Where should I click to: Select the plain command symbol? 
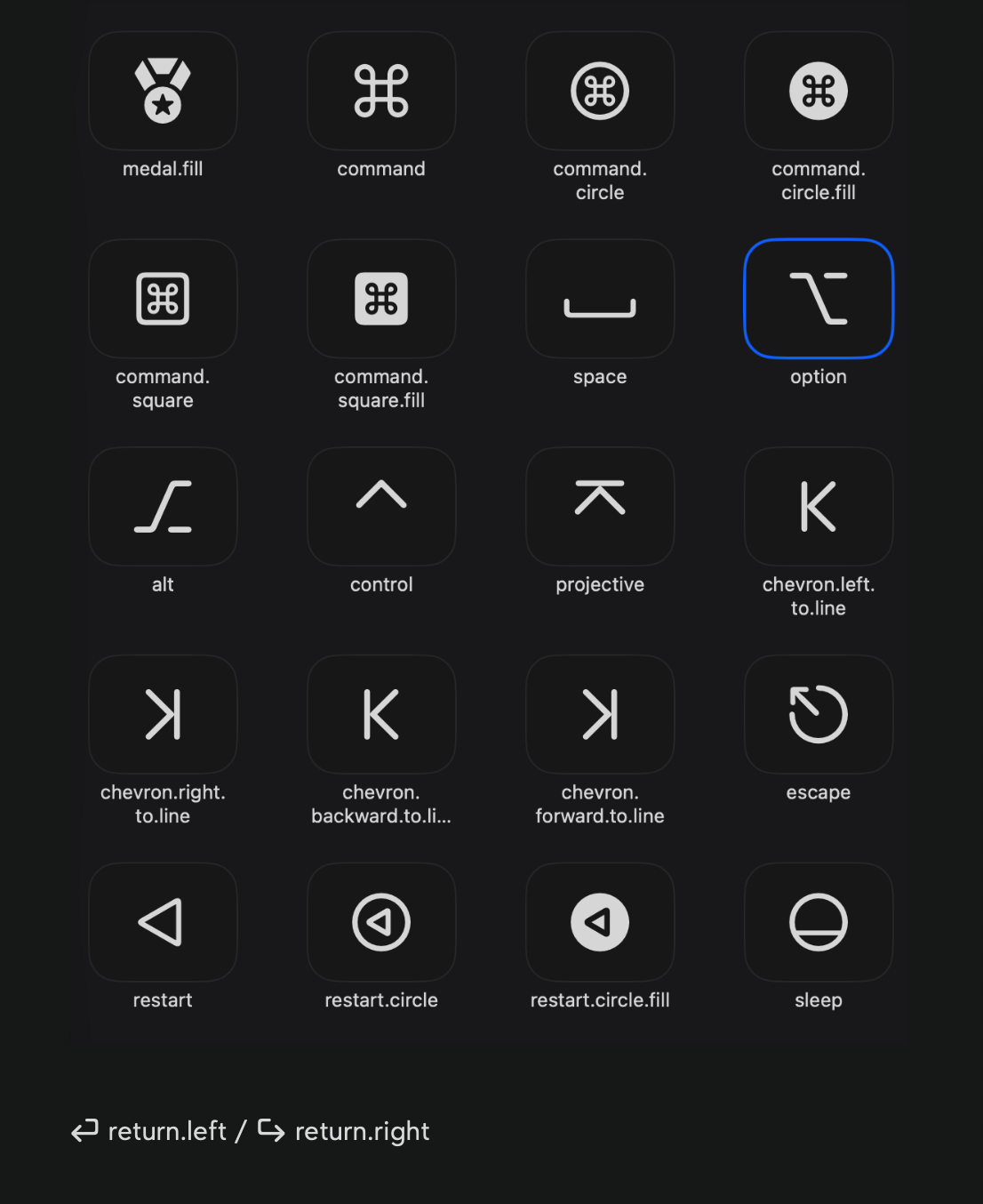(x=381, y=91)
